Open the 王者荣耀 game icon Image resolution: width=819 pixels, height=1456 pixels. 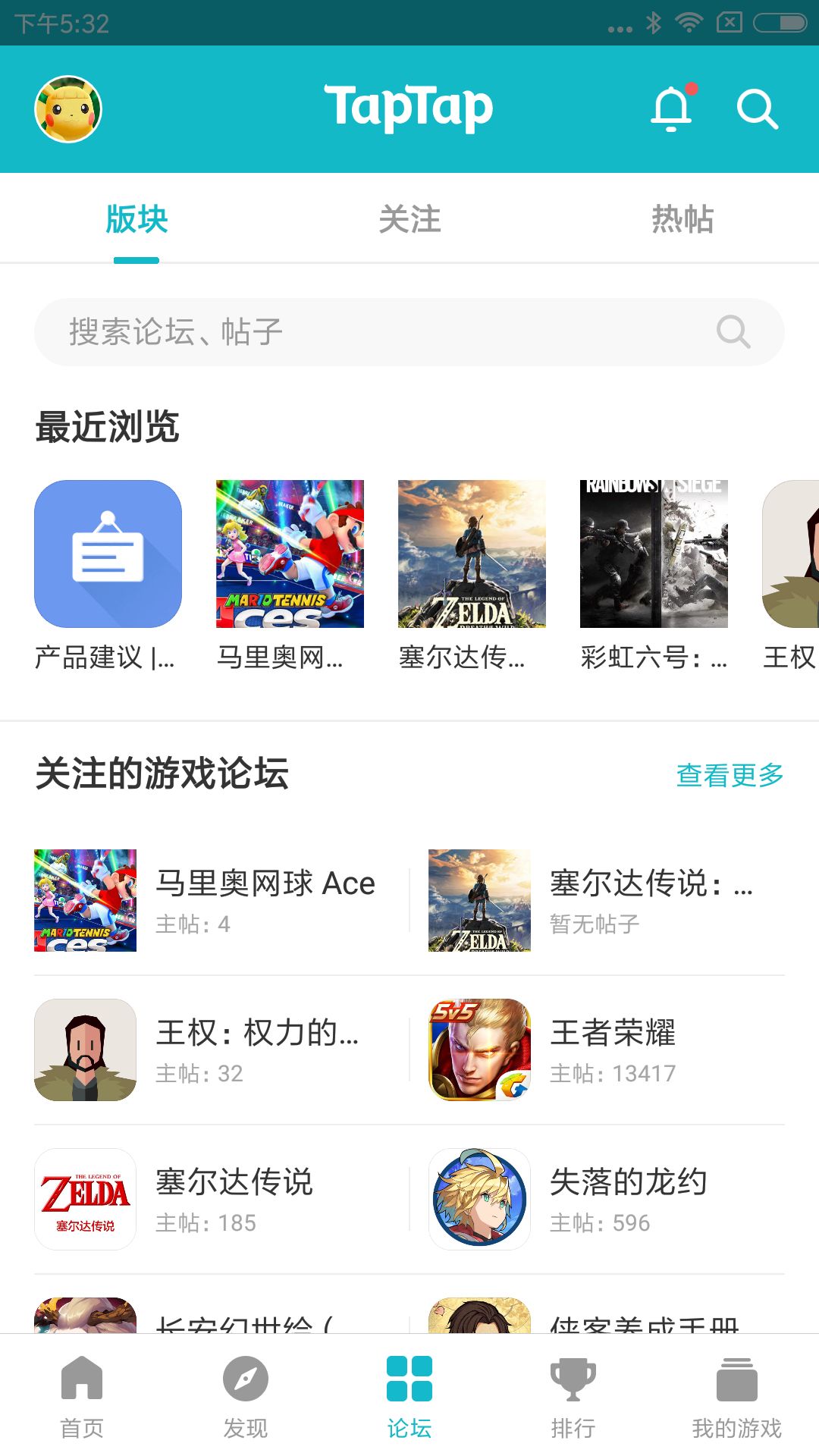click(x=479, y=1052)
